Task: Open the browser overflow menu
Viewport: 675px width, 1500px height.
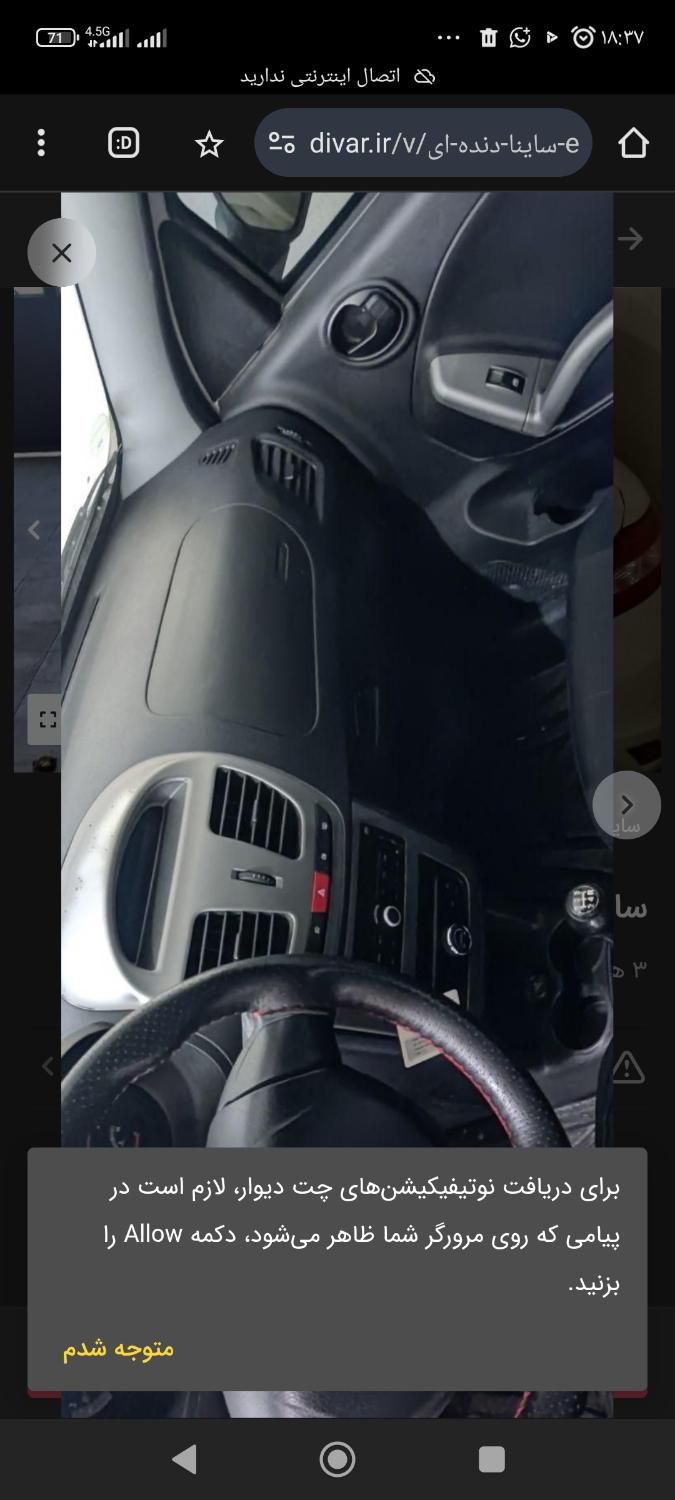Action: coord(41,143)
